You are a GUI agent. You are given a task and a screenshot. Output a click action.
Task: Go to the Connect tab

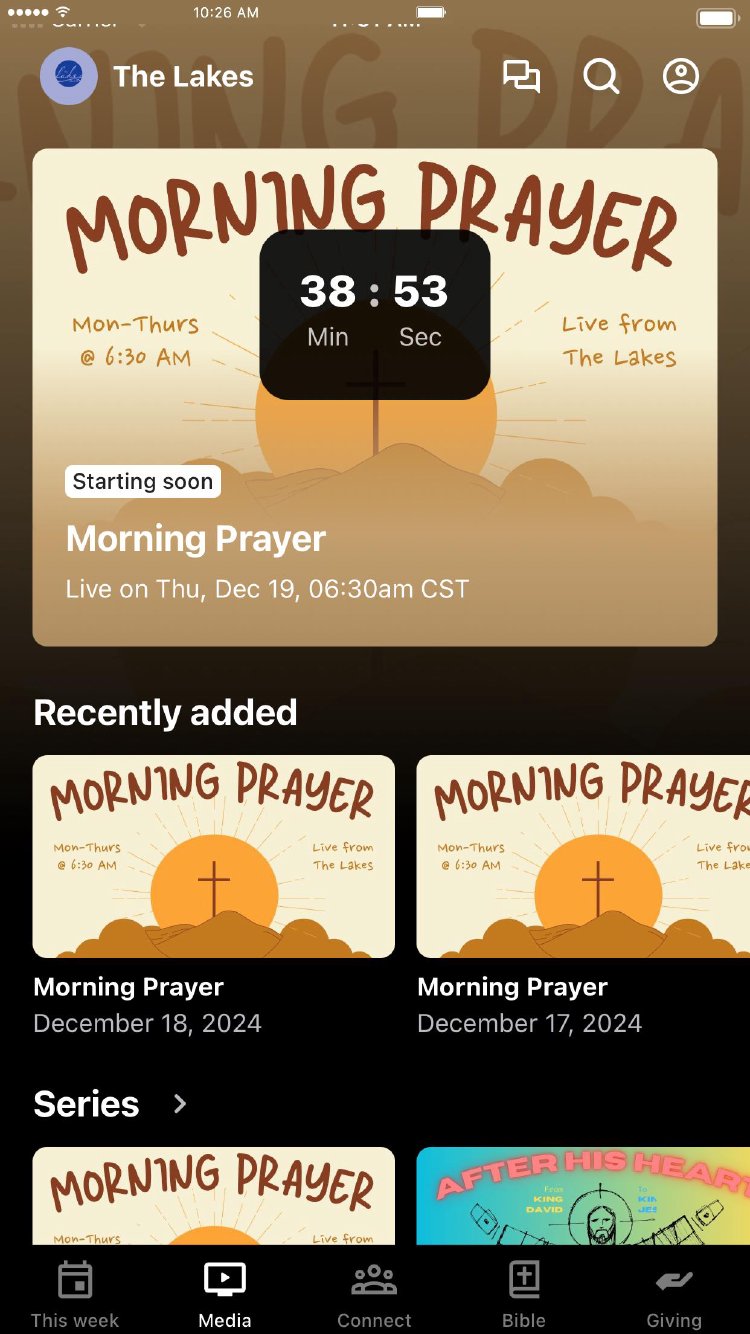click(x=374, y=1294)
